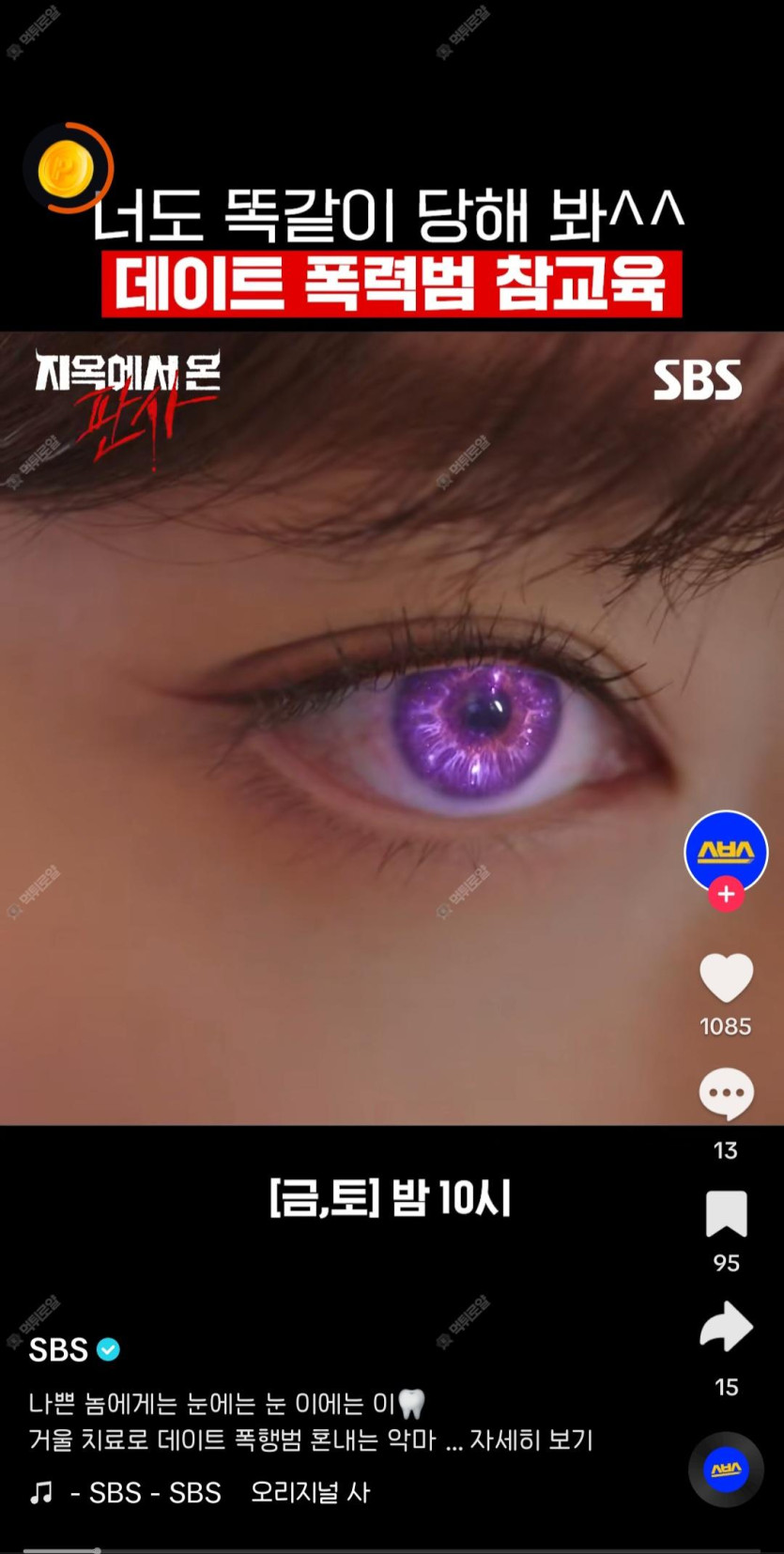The width and height of the screenshot is (784, 1554).
Task: Open the SBS username link
Action: (x=58, y=1350)
